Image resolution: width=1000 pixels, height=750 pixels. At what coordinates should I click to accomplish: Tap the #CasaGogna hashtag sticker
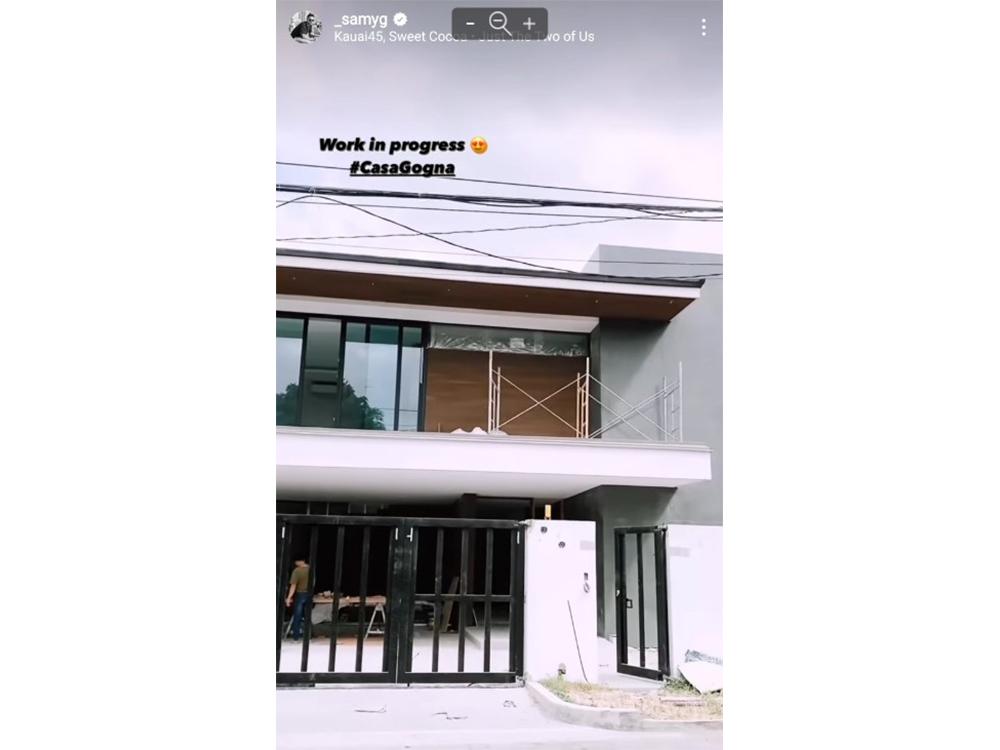coord(402,168)
